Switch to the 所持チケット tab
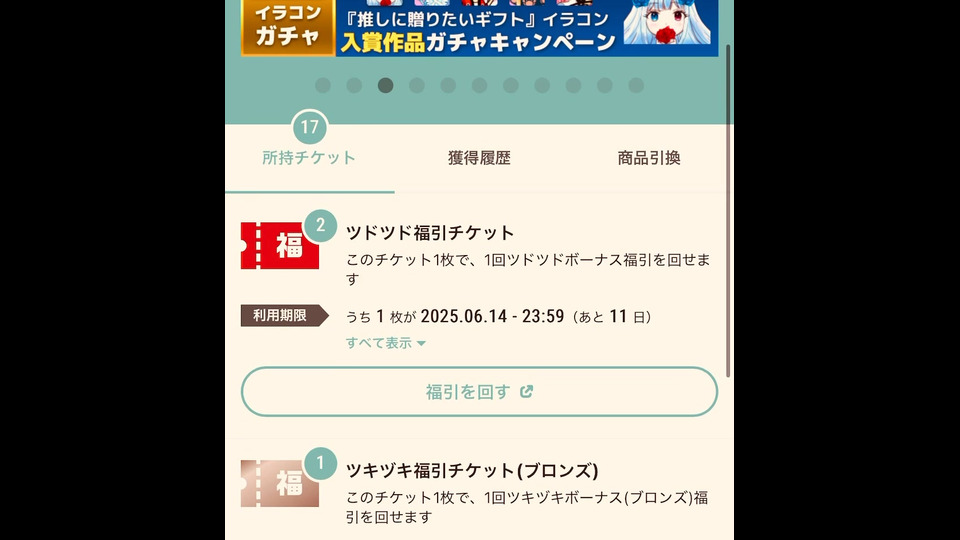 coord(309,158)
